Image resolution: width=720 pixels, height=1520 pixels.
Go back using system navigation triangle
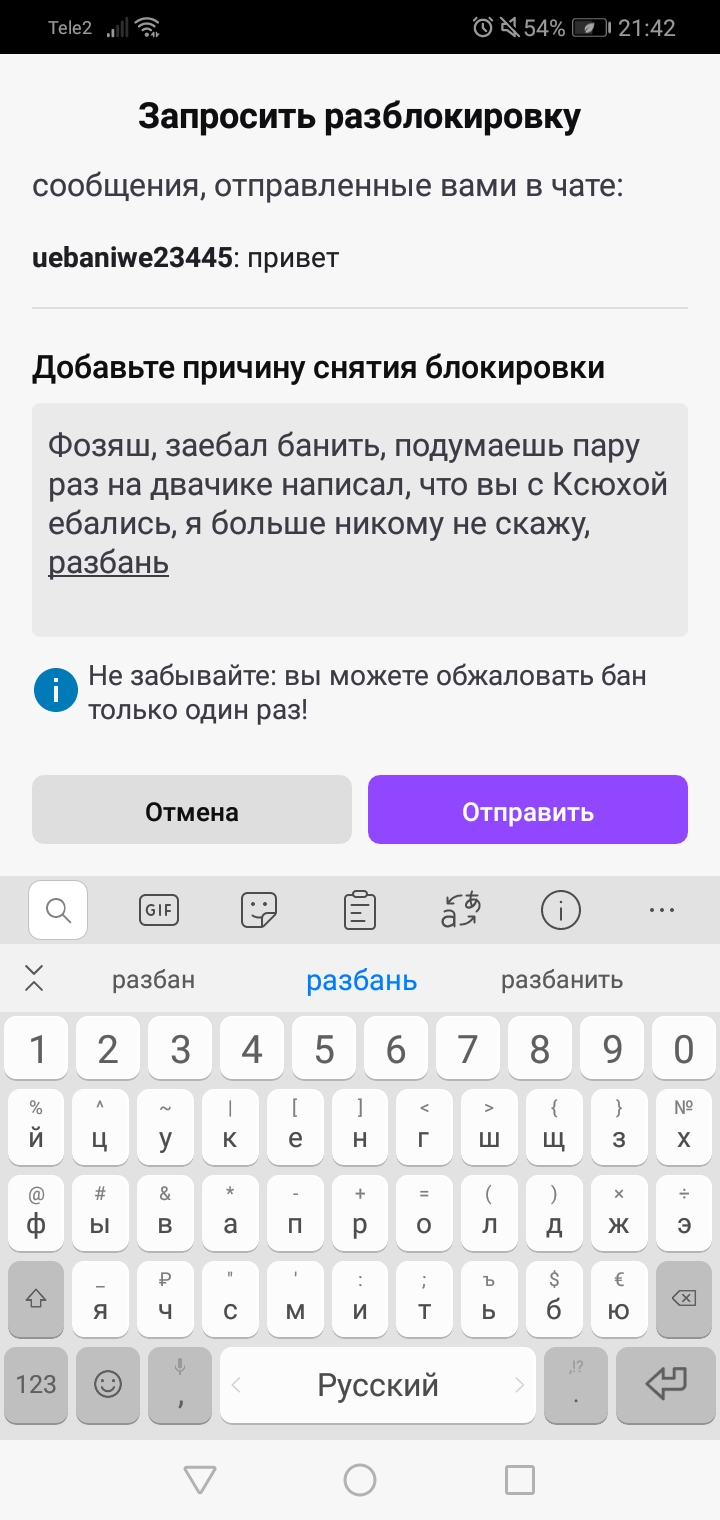pyautogui.click(x=200, y=1479)
